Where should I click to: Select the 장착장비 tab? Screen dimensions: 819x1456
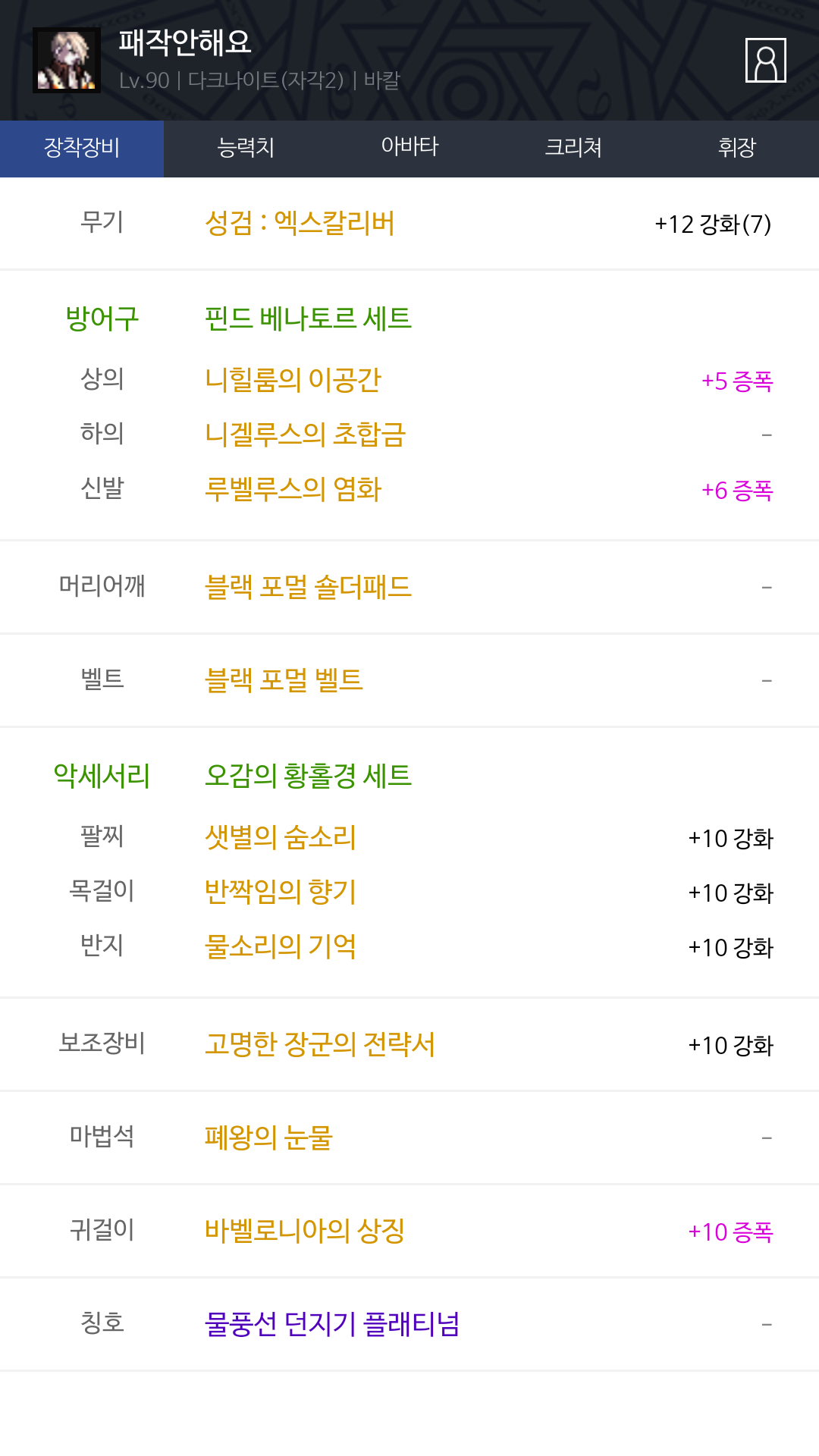(82, 148)
